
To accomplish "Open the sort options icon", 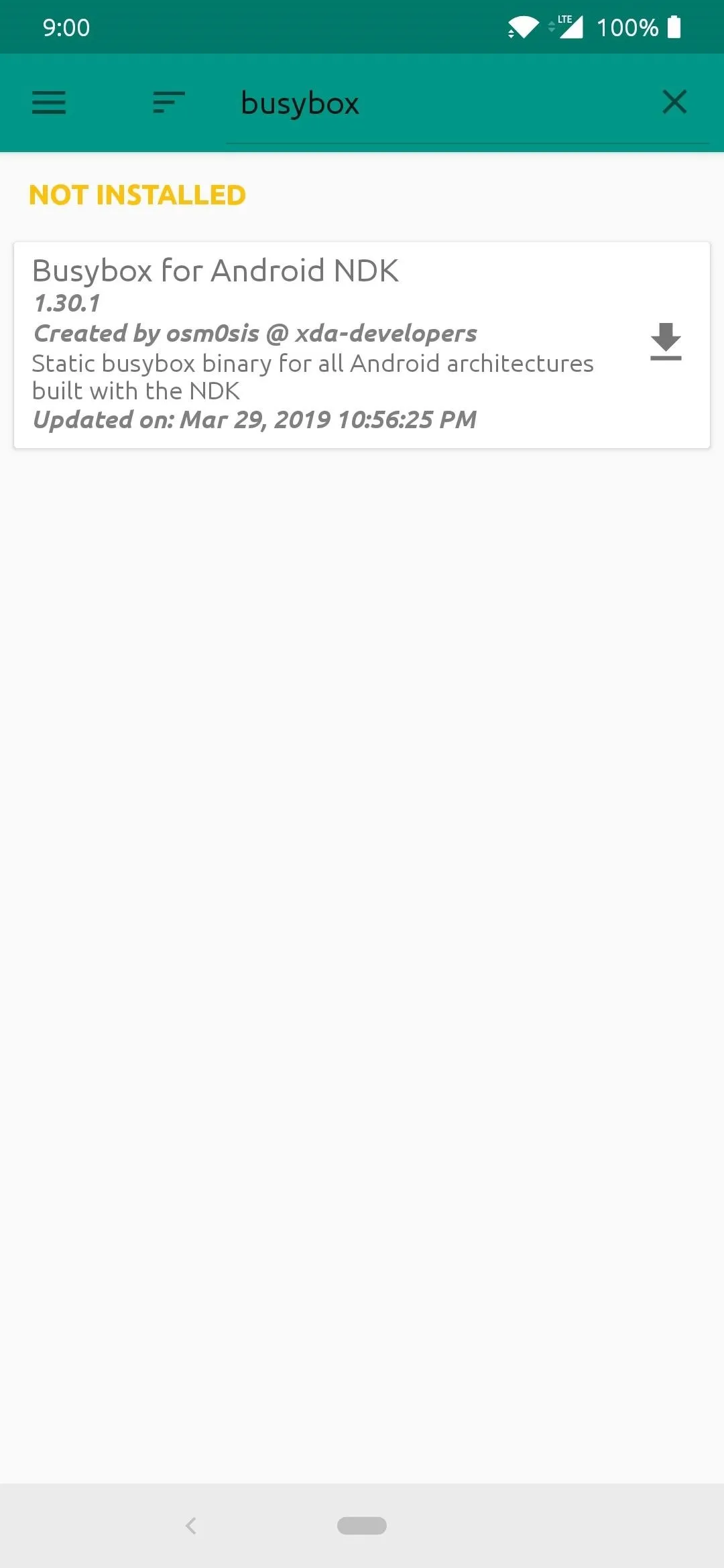I will coord(169,103).
